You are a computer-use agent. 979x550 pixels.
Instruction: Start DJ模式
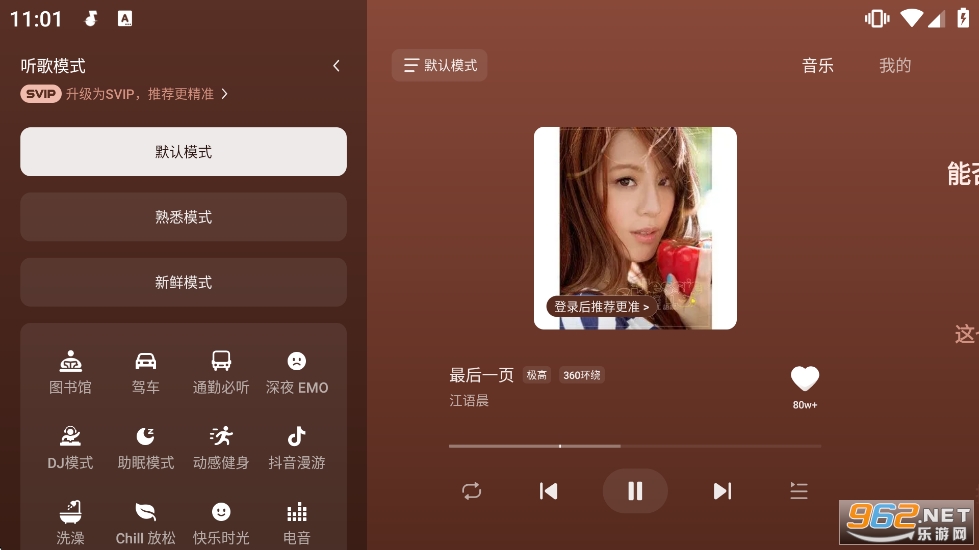(x=70, y=446)
